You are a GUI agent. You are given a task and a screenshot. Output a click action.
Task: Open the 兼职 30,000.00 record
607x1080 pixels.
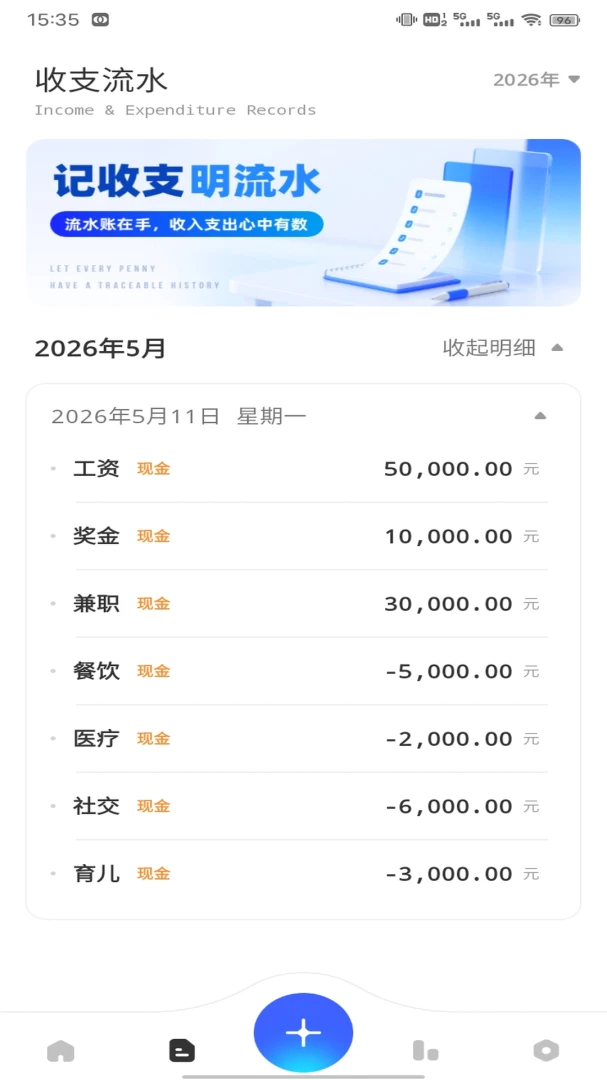tap(303, 603)
